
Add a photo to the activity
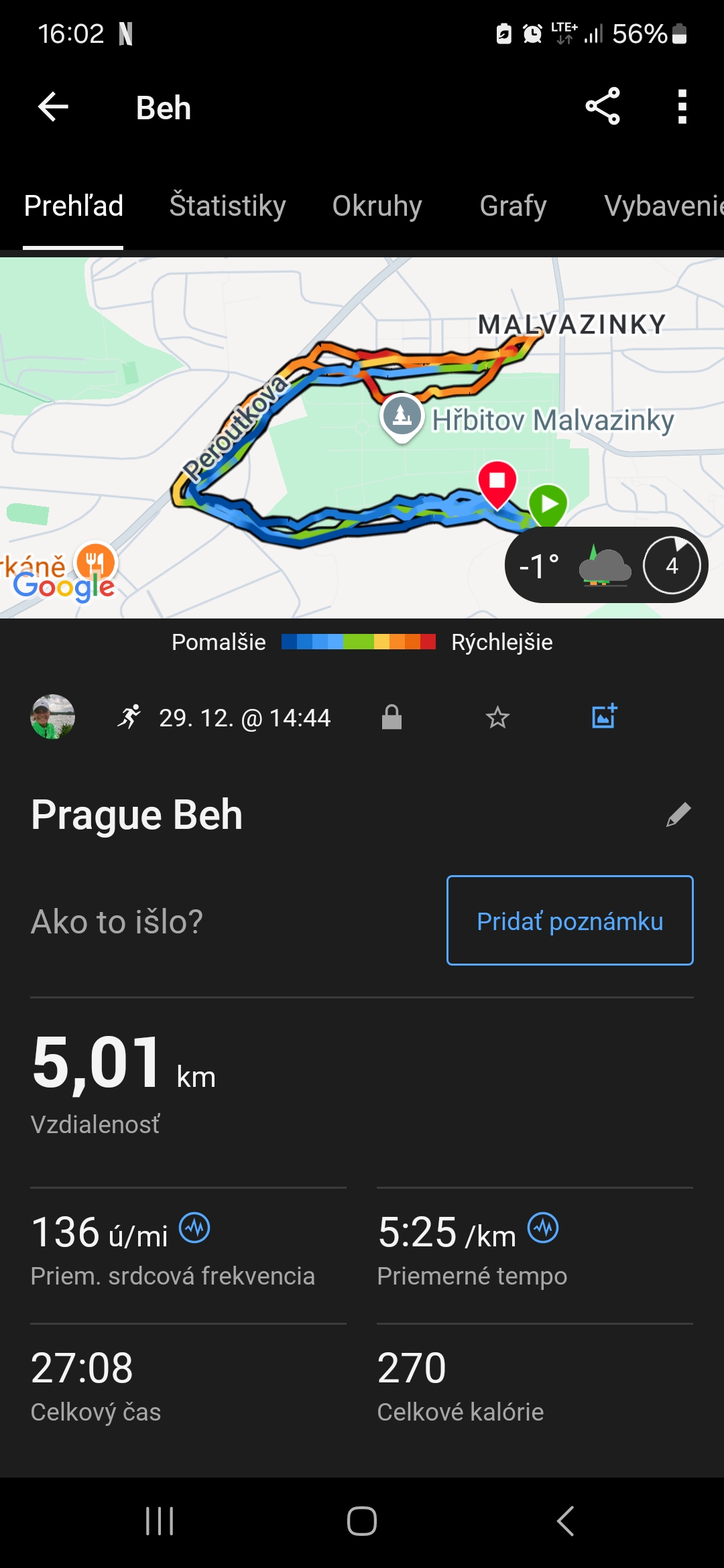pyautogui.click(x=604, y=716)
